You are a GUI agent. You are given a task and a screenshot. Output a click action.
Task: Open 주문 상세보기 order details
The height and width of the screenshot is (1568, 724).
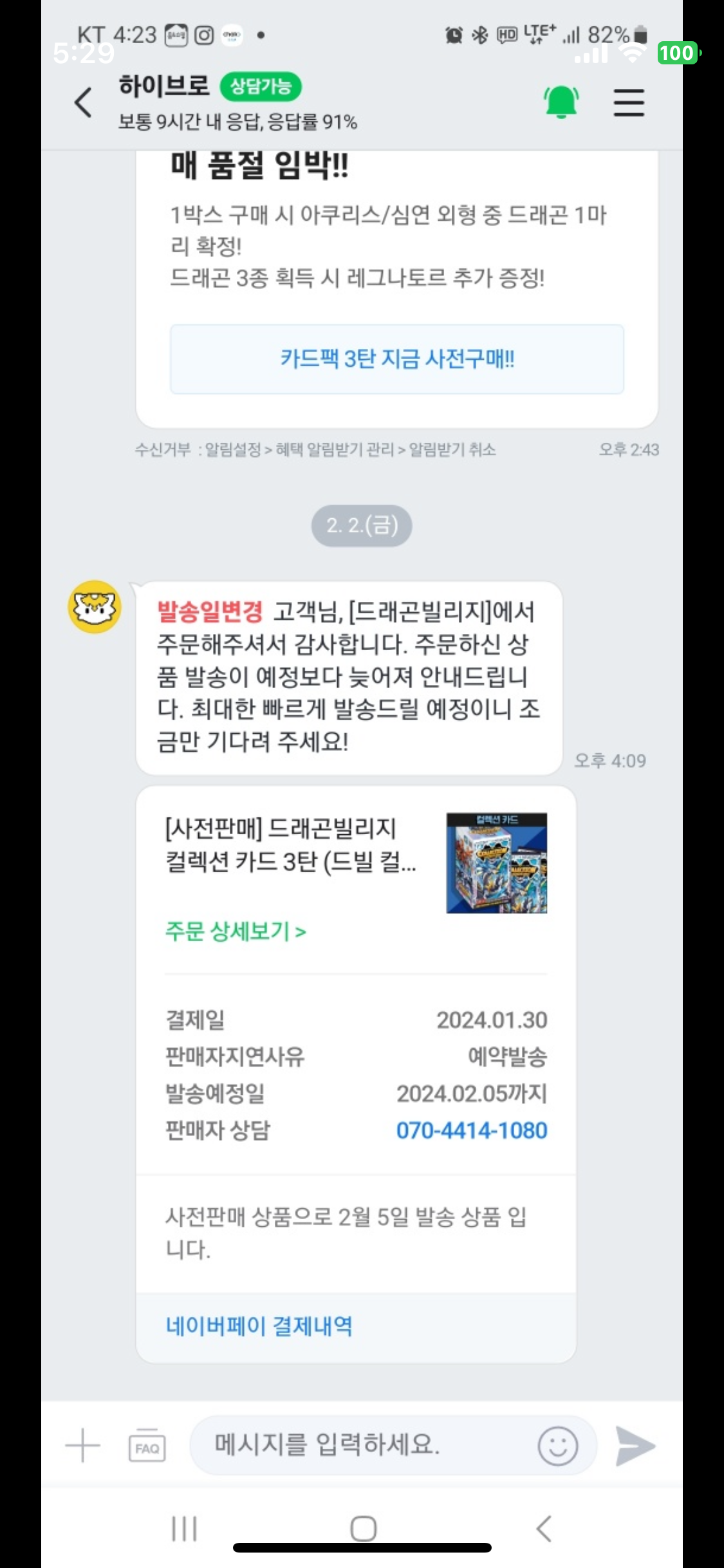(x=236, y=931)
